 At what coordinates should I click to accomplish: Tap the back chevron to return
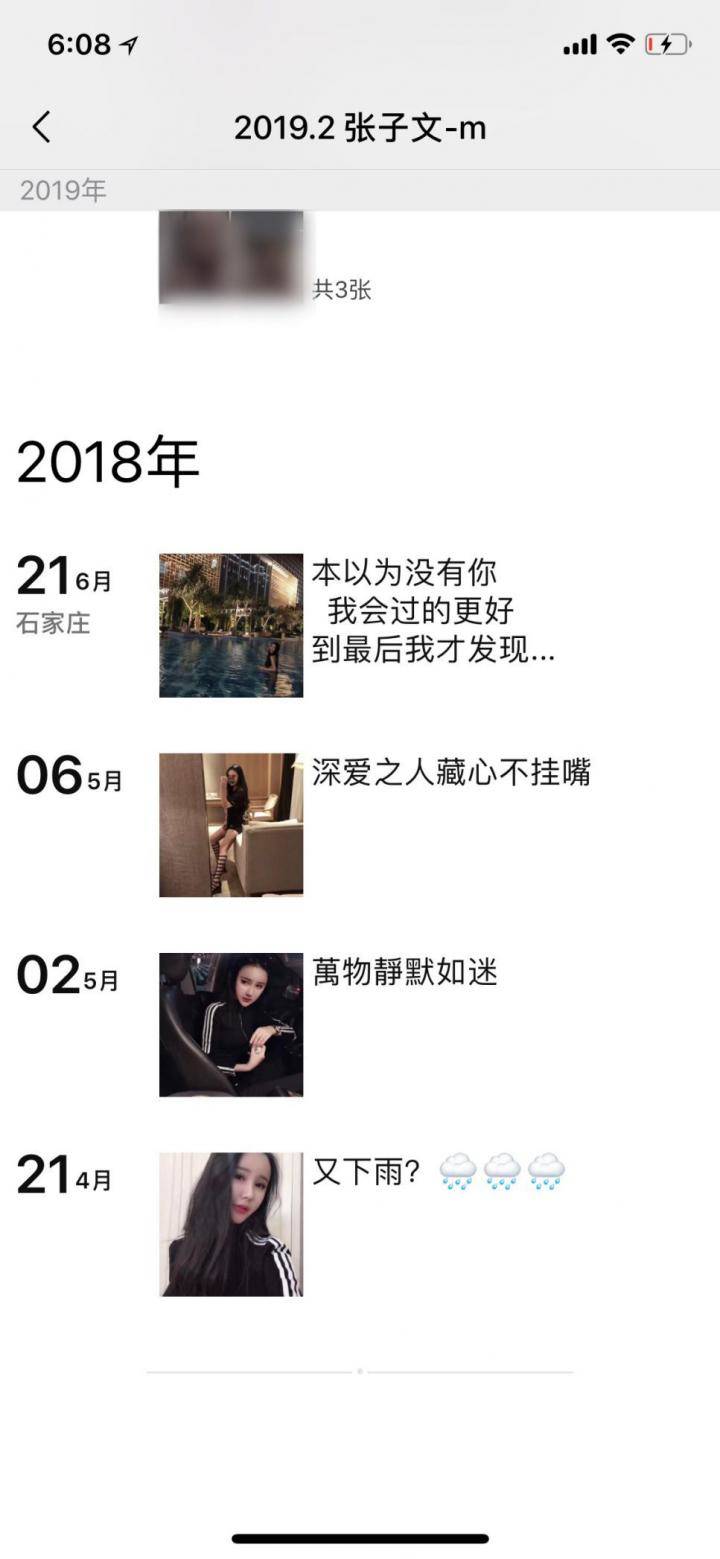coord(40,128)
